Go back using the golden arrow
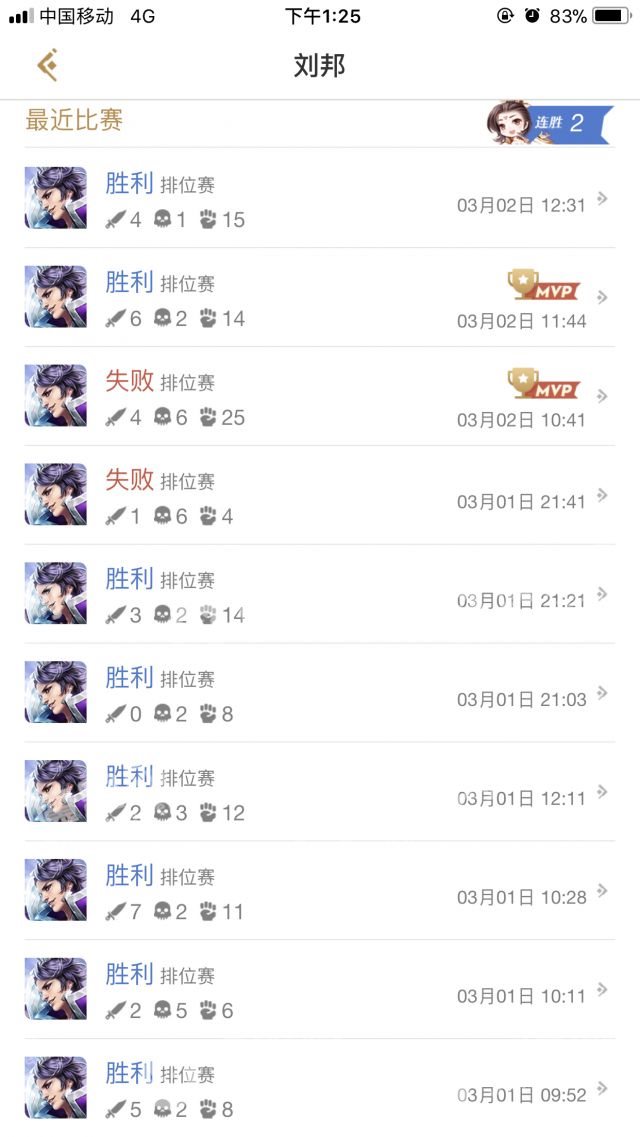 pyautogui.click(x=47, y=65)
